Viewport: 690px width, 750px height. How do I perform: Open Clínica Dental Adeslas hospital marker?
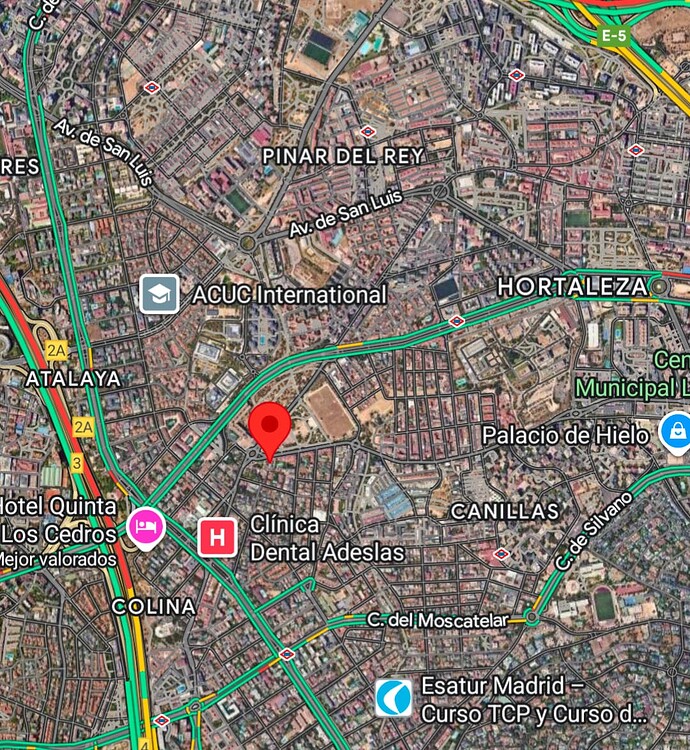click(x=217, y=537)
